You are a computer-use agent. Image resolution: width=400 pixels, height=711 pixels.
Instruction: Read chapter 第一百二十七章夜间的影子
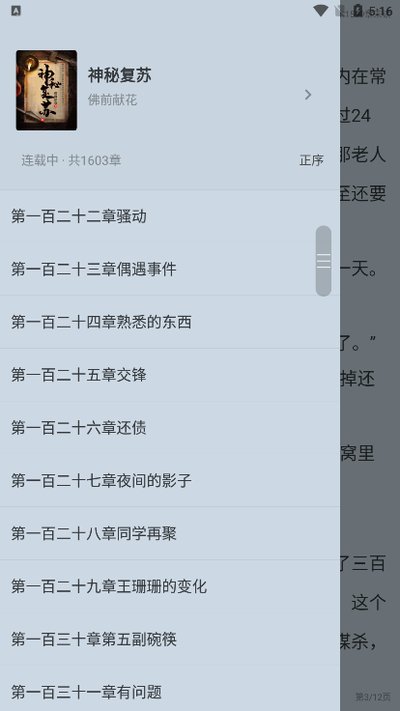[x=170, y=481]
